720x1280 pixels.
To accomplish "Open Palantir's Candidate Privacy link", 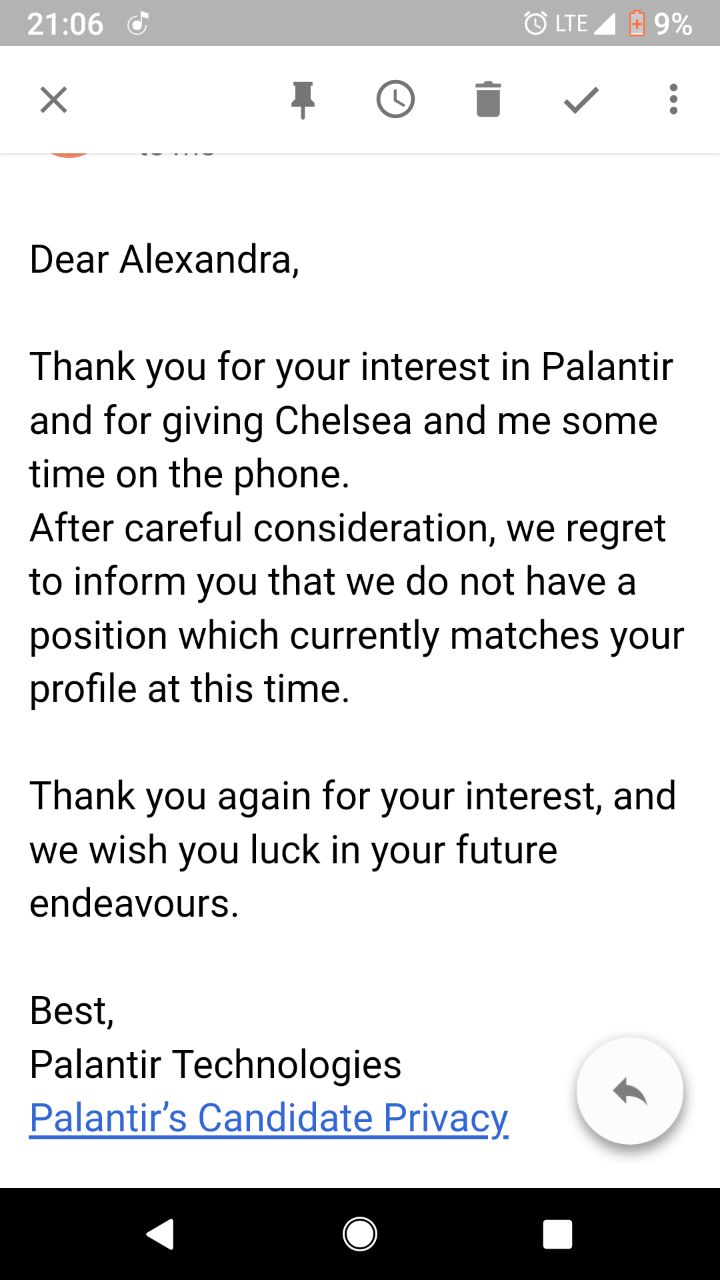I will pyautogui.click(x=269, y=1118).
